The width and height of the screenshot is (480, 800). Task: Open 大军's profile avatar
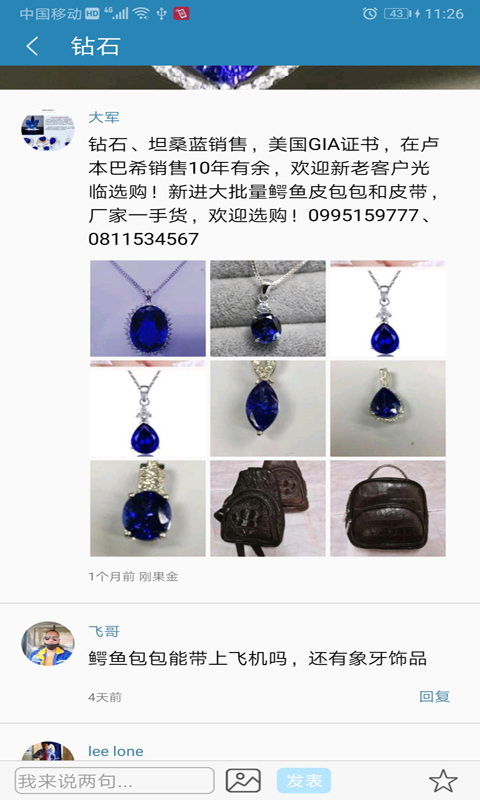(x=47, y=130)
